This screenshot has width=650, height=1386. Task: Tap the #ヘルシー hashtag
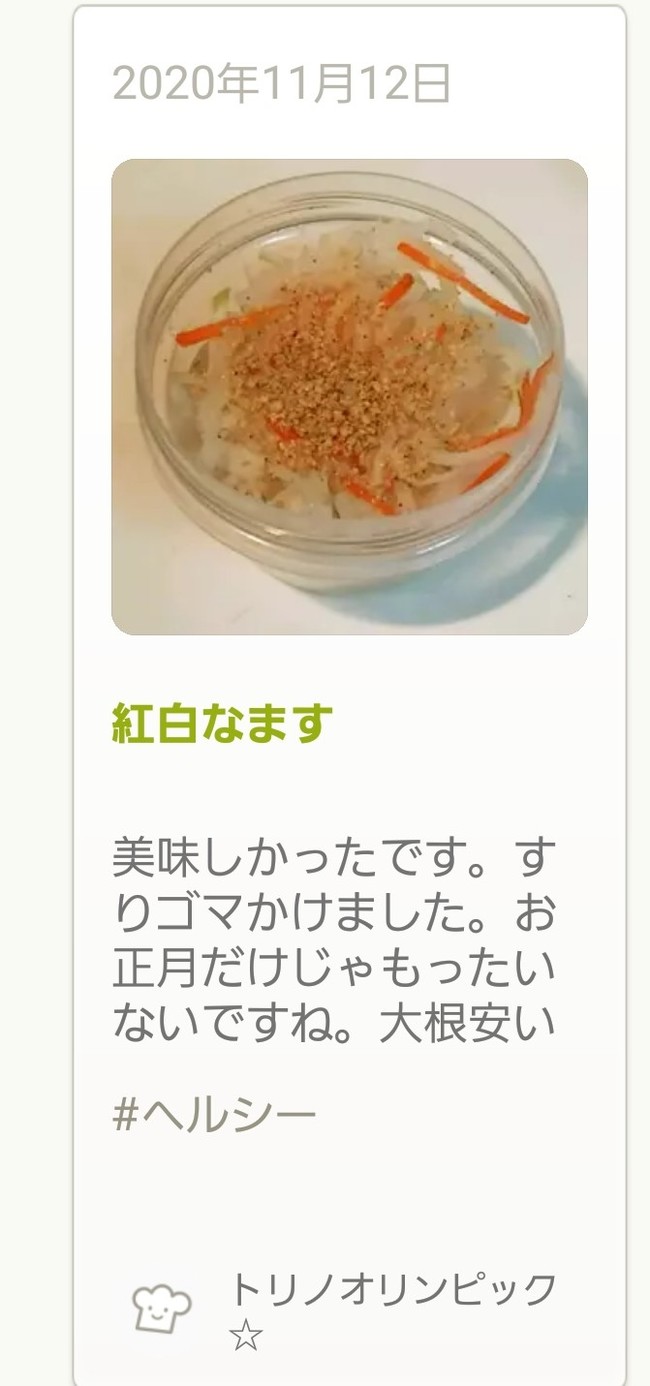[215, 1115]
